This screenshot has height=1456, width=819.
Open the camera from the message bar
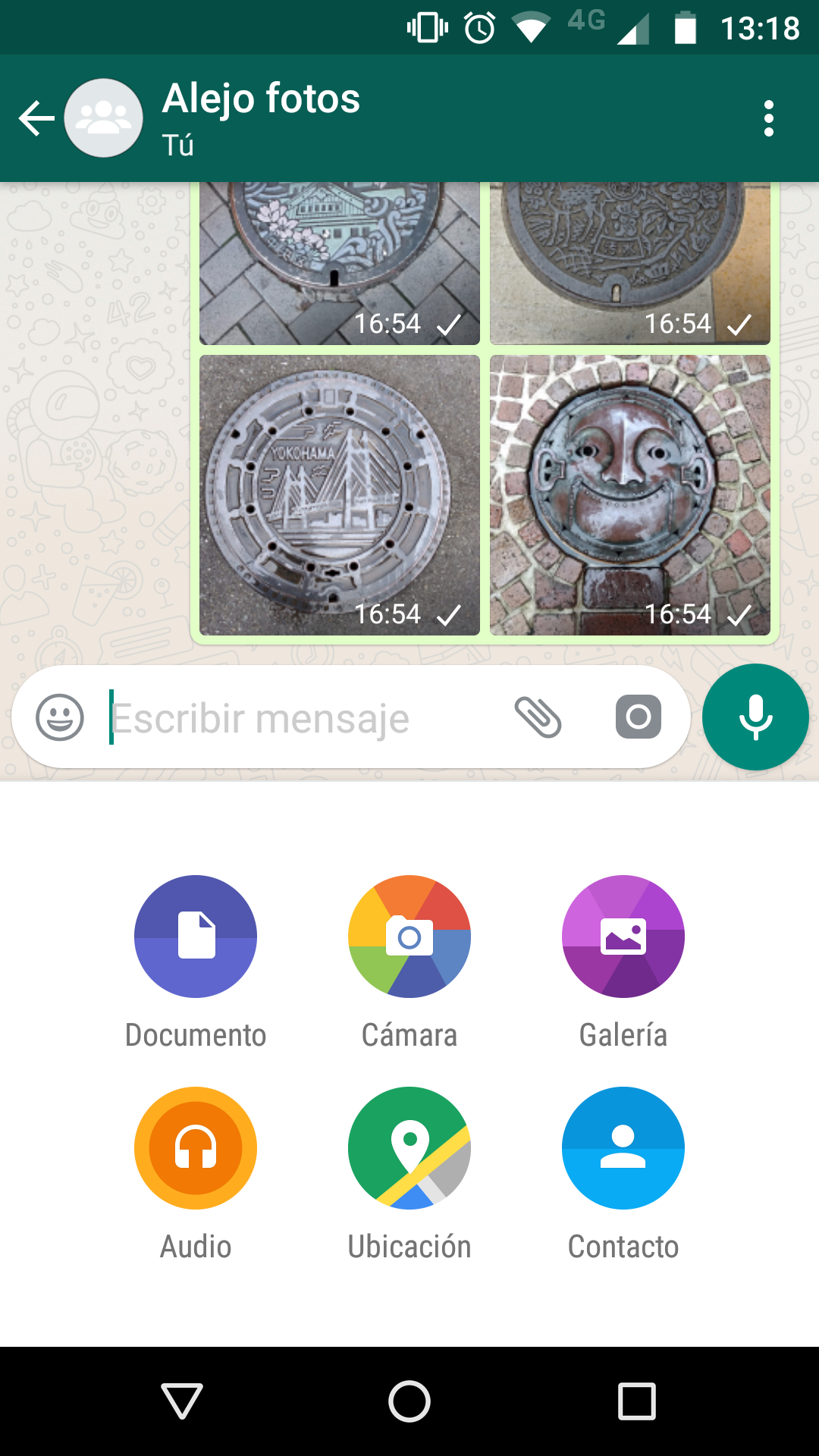(x=638, y=717)
